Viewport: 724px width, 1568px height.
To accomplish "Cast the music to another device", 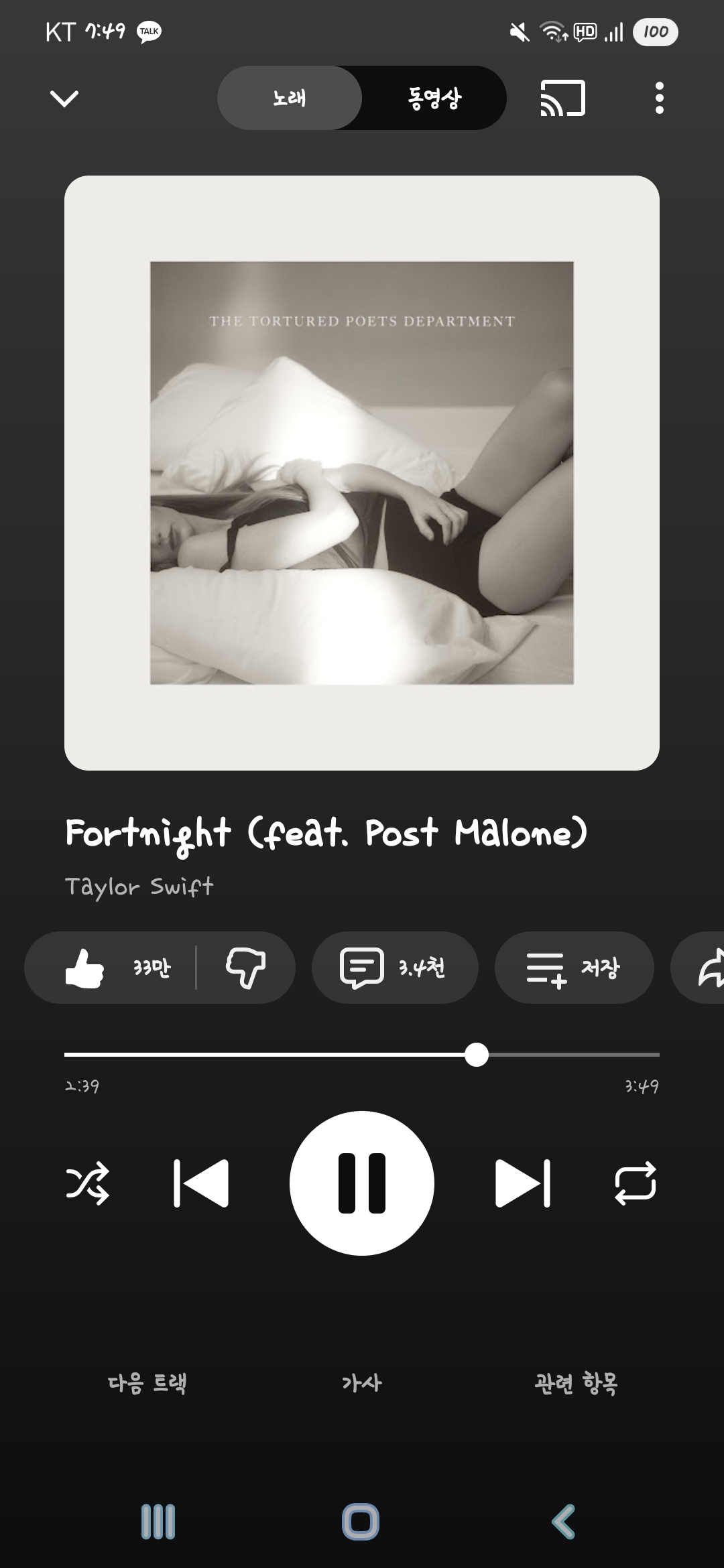I will (x=563, y=99).
